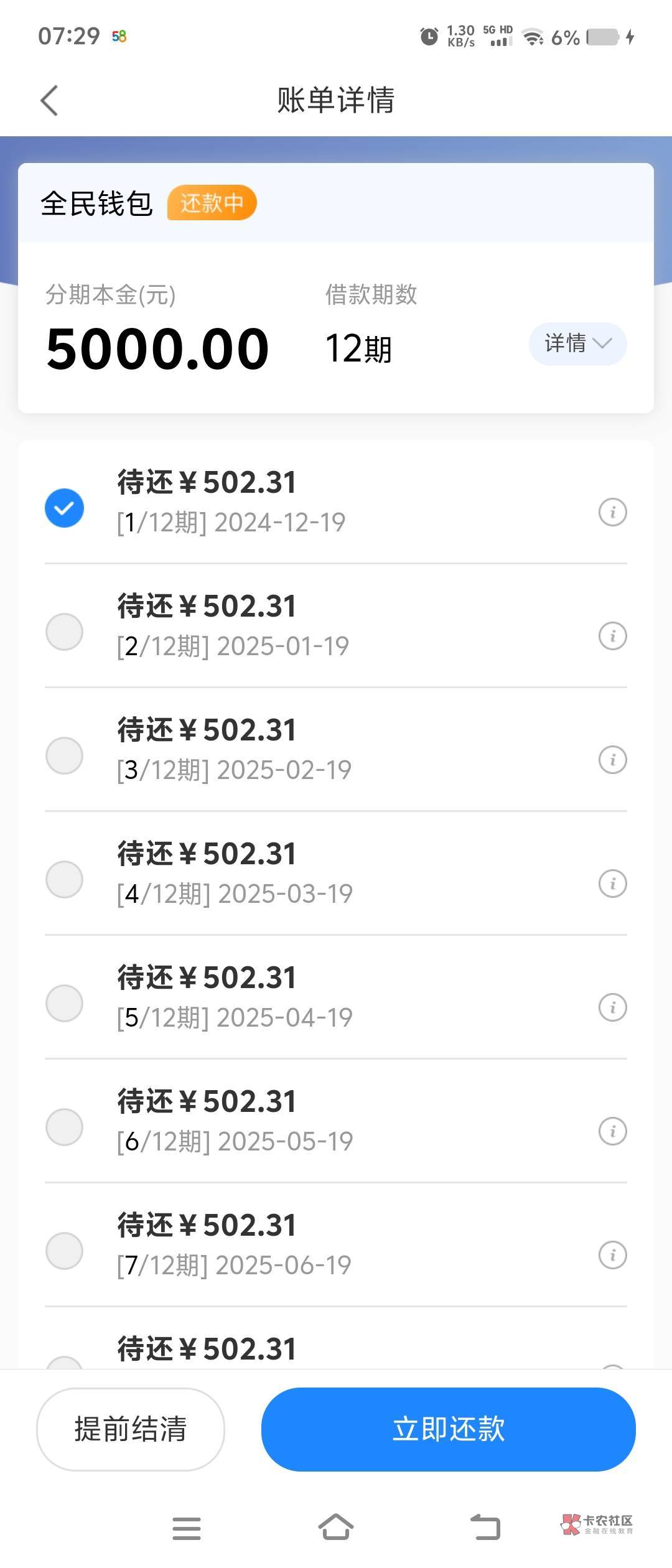This screenshot has width=672, height=1568.
Task: Select the 6/12期 installment dated 2025-05-19
Action: (x=64, y=1127)
